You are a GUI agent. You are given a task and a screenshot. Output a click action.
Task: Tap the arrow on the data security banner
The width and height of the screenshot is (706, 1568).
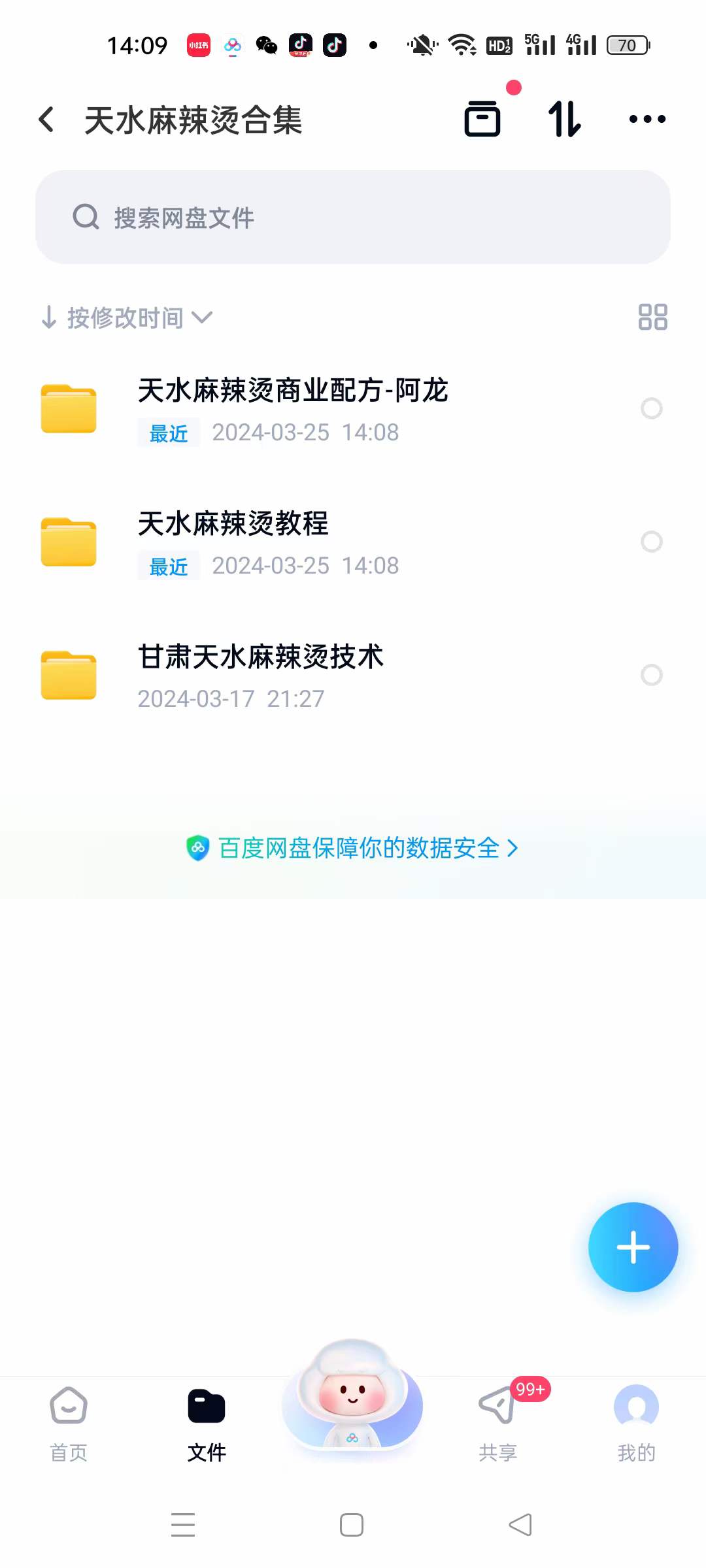coord(514,847)
